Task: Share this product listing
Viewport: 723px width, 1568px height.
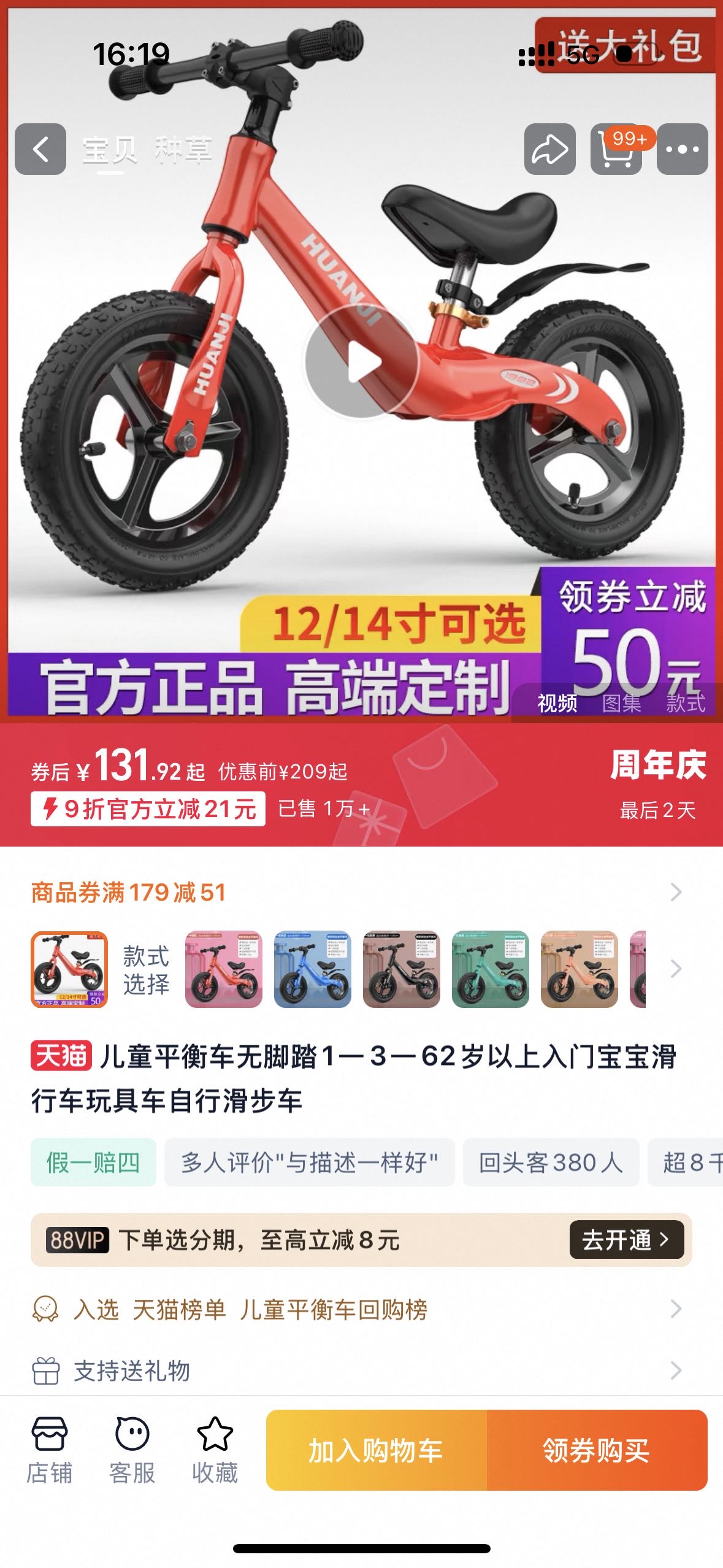Action: point(549,149)
